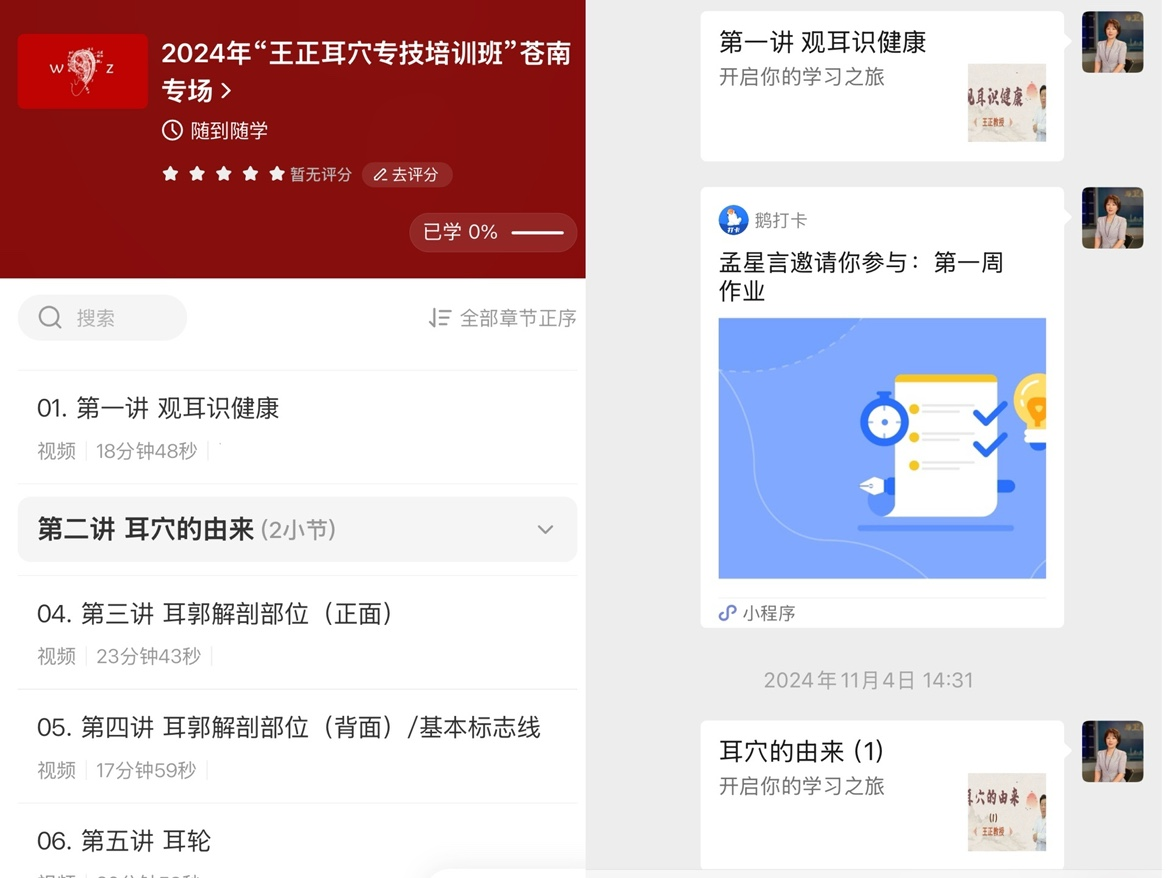Change the 全部章节正序 sort order
This screenshot has height=878, width=1170.
[503, 318]
